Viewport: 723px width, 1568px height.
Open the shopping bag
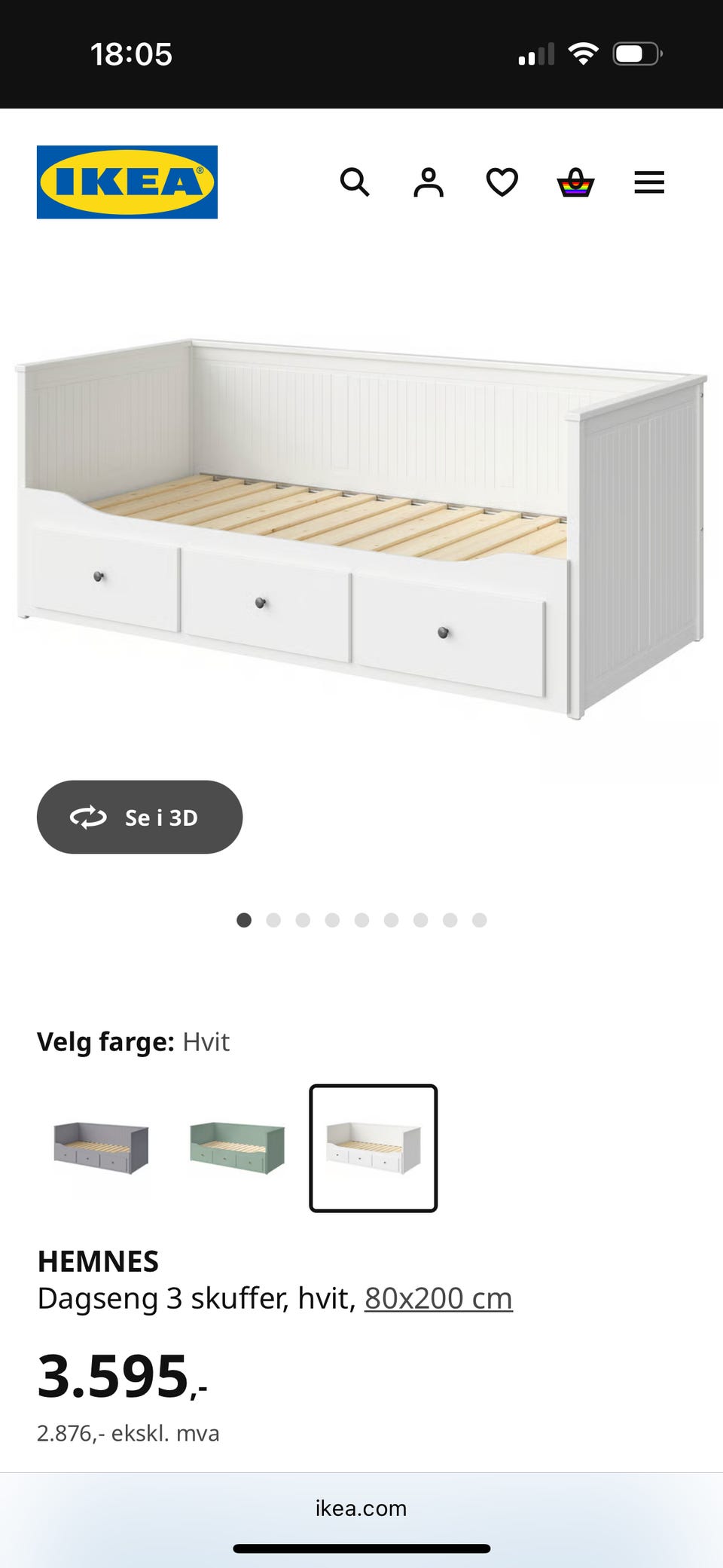click(574, 182)
